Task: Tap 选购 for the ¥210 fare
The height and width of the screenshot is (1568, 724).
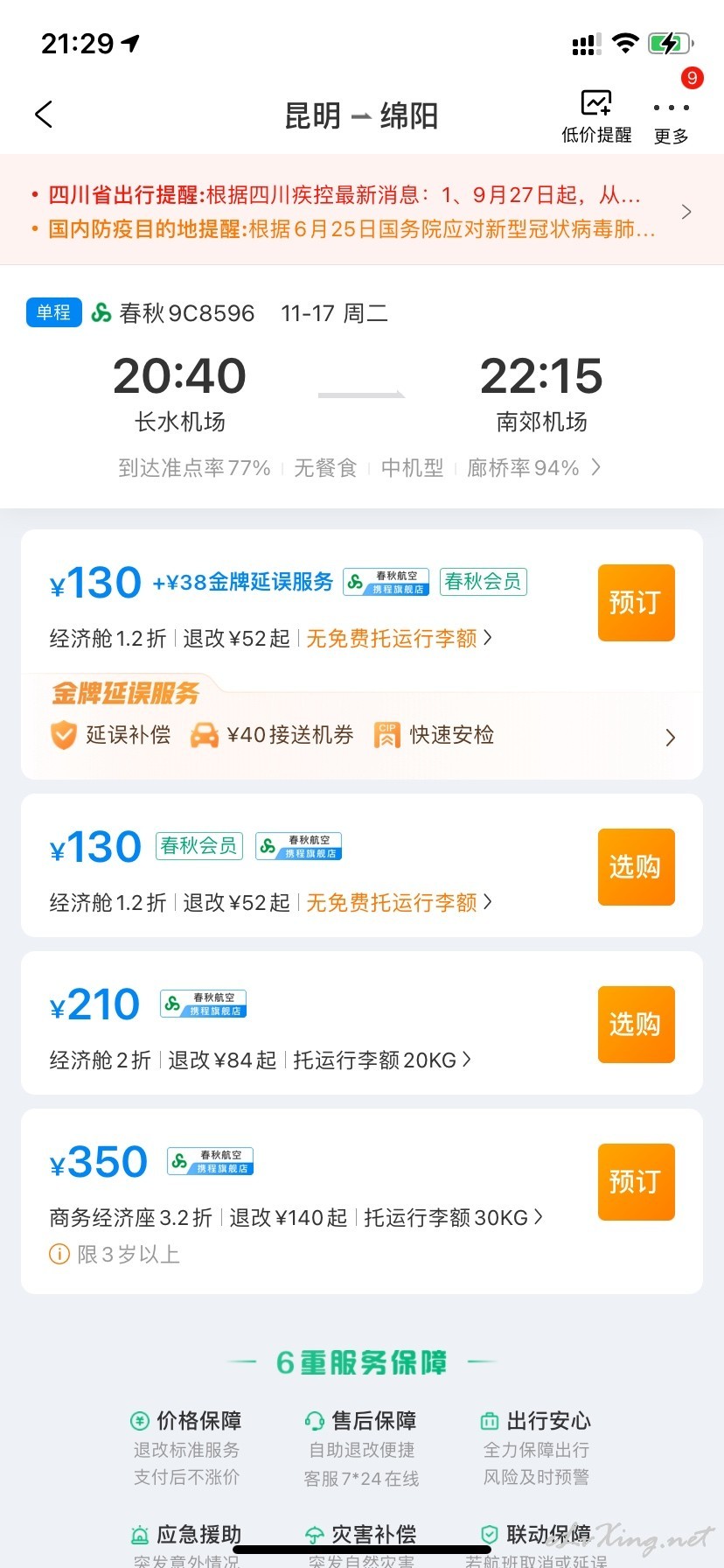Action: pyautogui.click(x=636, y=1024)
